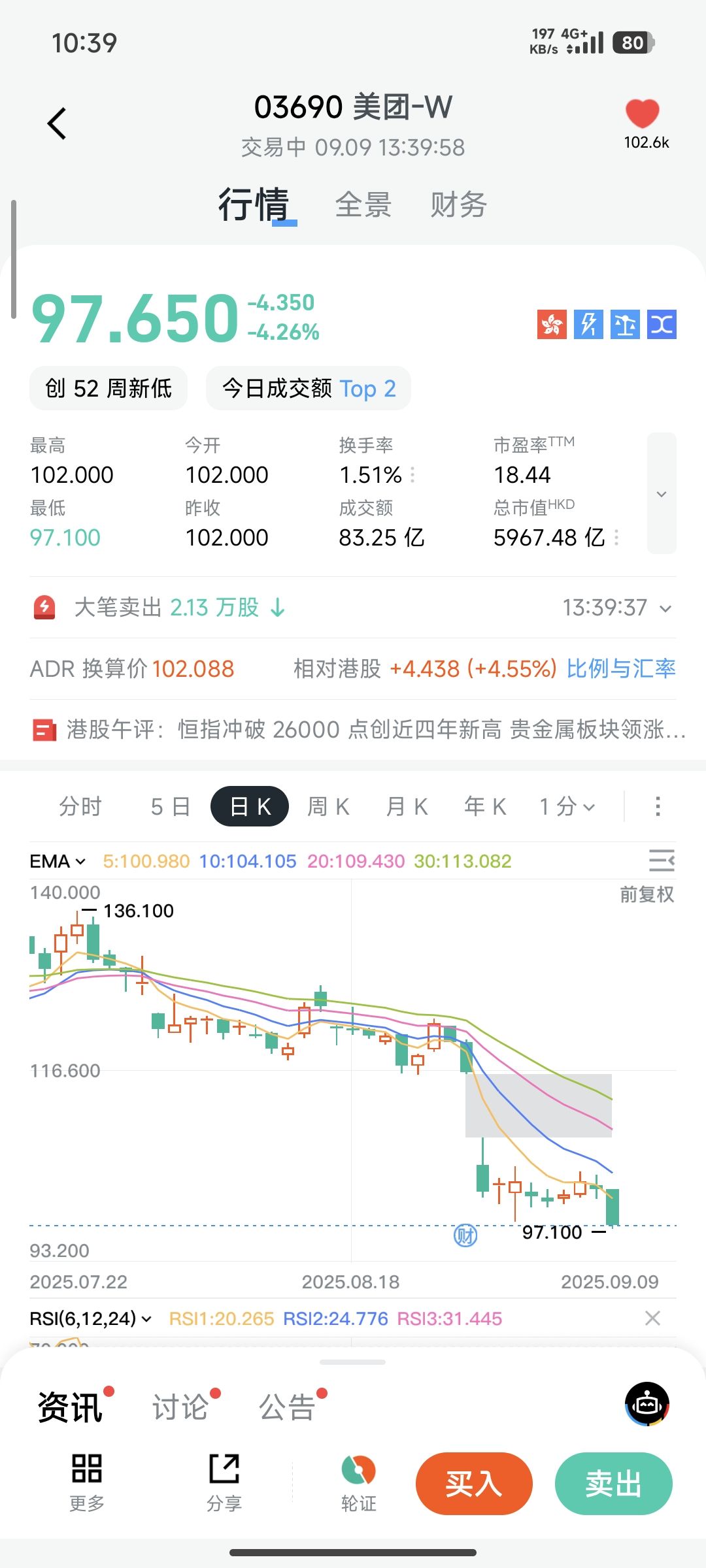
Task: Select the 周 K chart period
Action: pyautogui.click(x=328, y=806)
